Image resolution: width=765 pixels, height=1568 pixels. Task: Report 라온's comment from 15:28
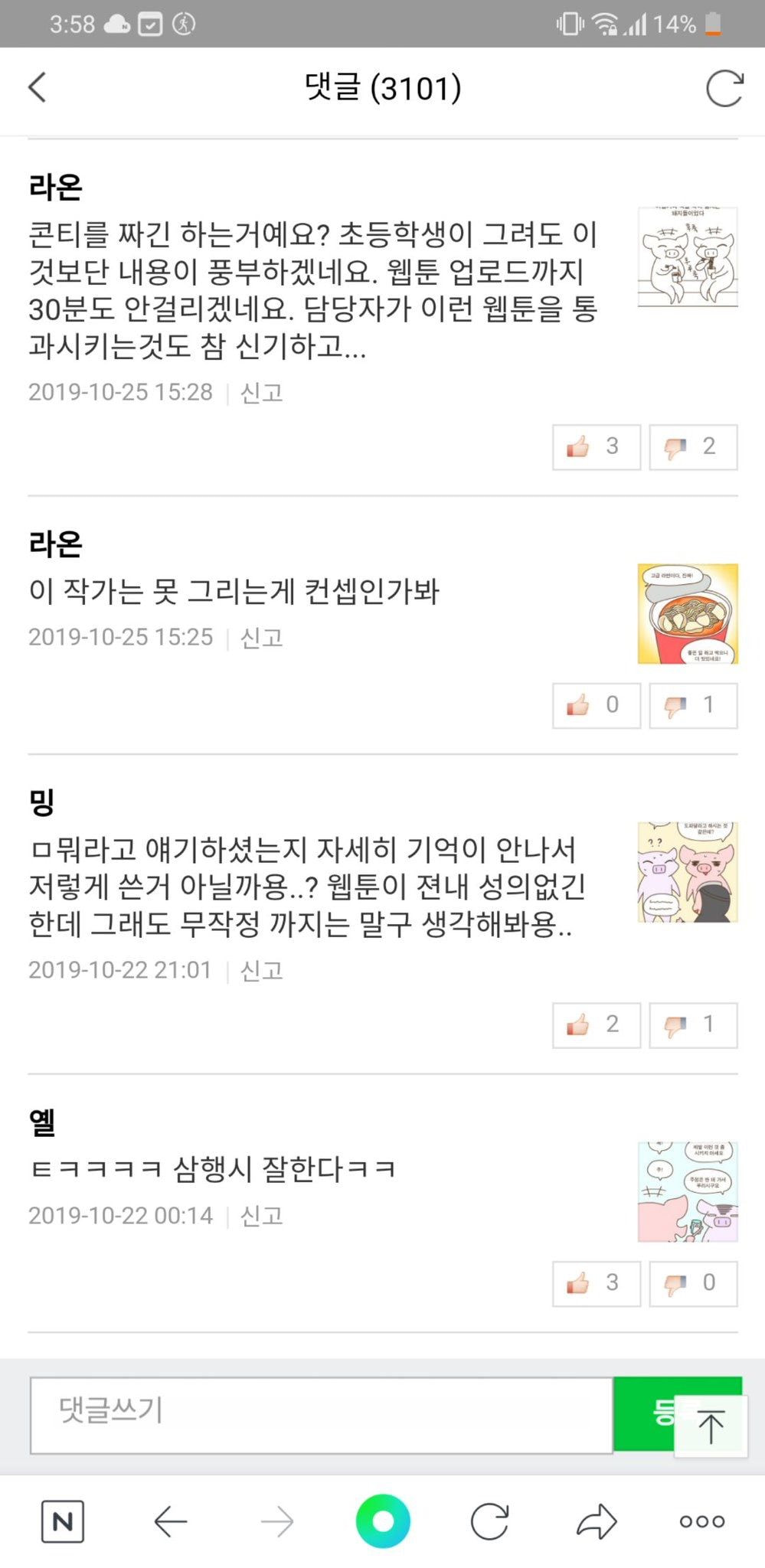pyautogui.click(x=262, y=393)
